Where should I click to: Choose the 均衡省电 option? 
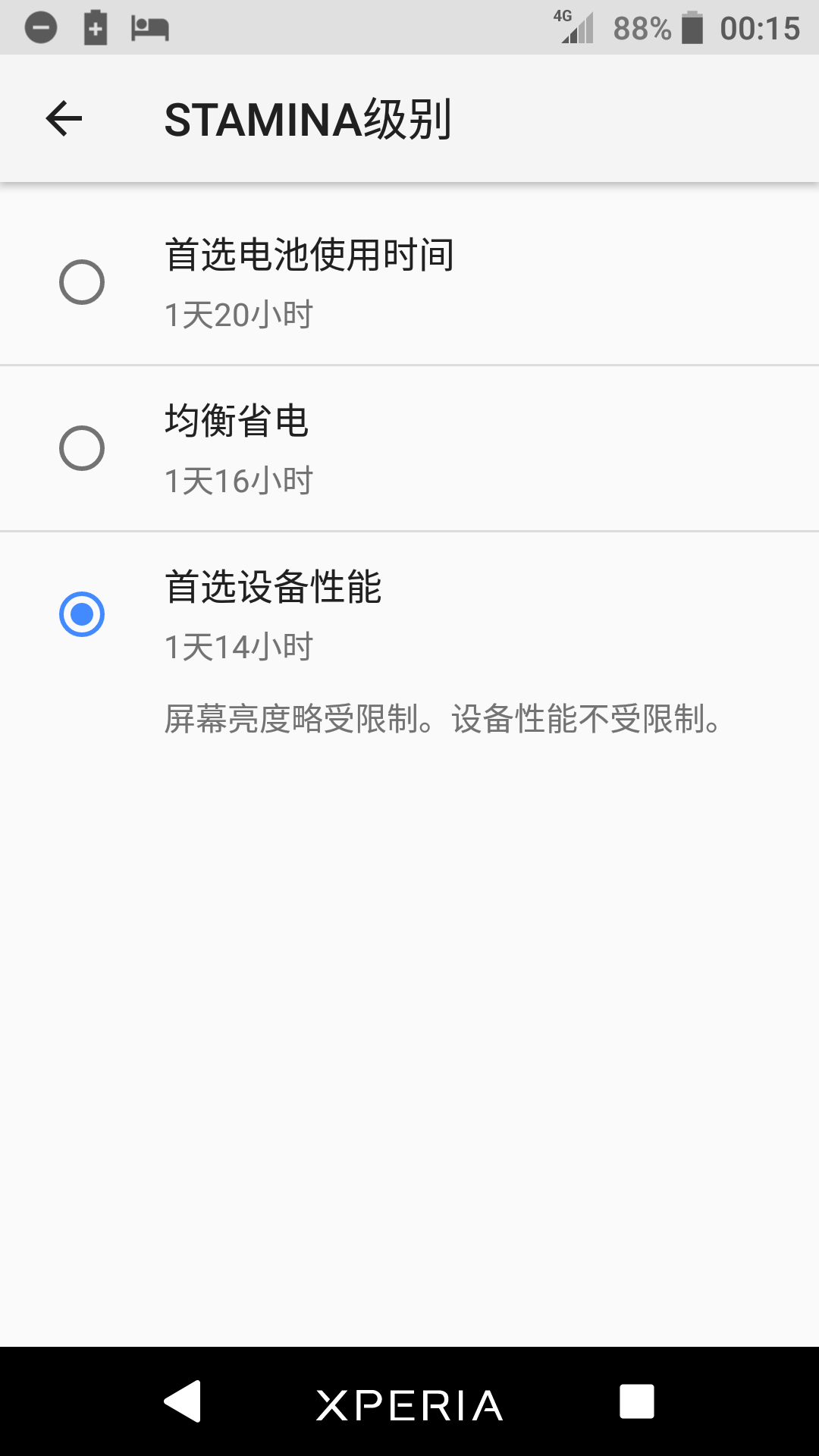coord(82,448)
